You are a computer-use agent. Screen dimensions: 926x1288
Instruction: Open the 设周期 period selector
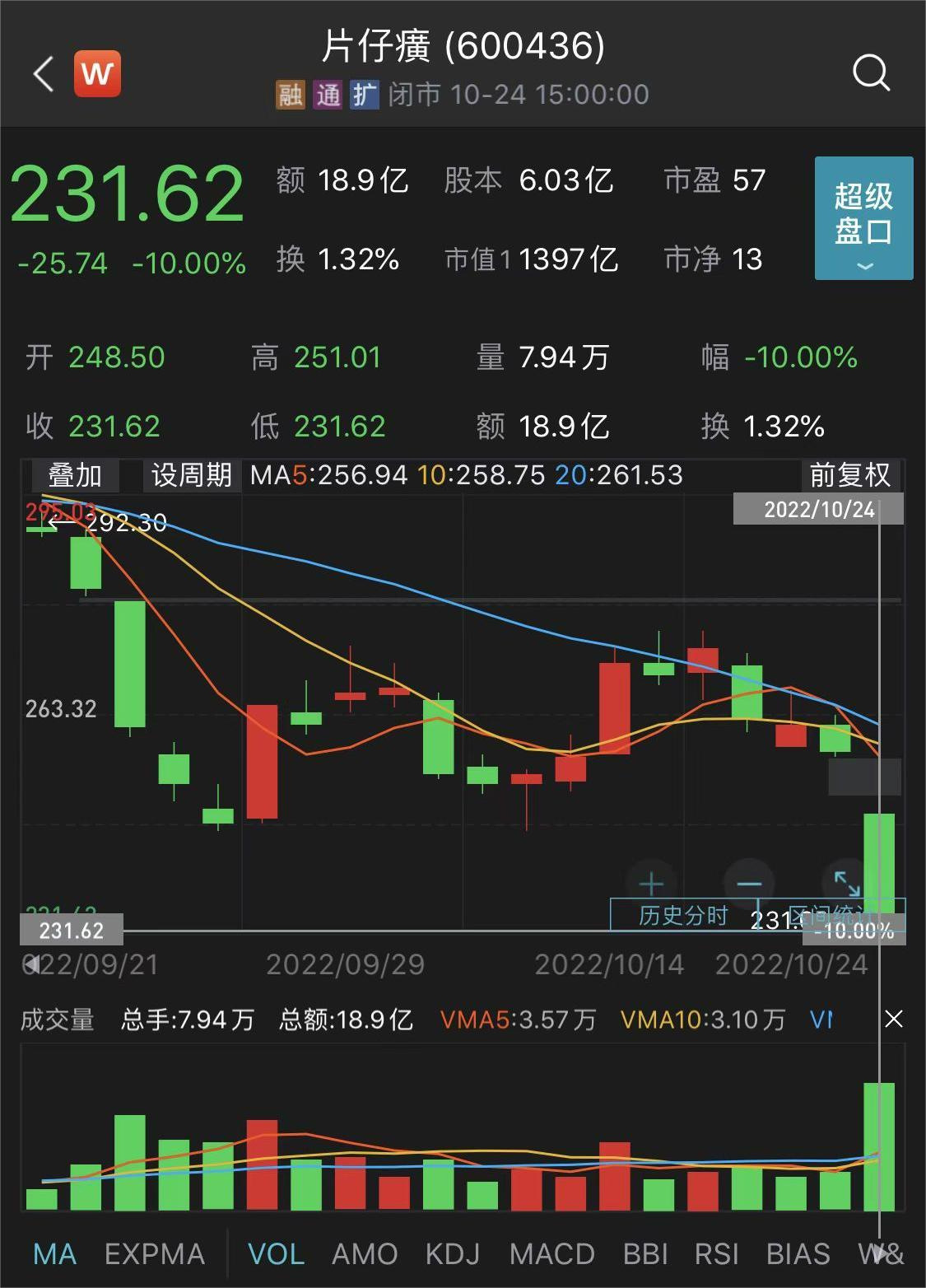191,476
